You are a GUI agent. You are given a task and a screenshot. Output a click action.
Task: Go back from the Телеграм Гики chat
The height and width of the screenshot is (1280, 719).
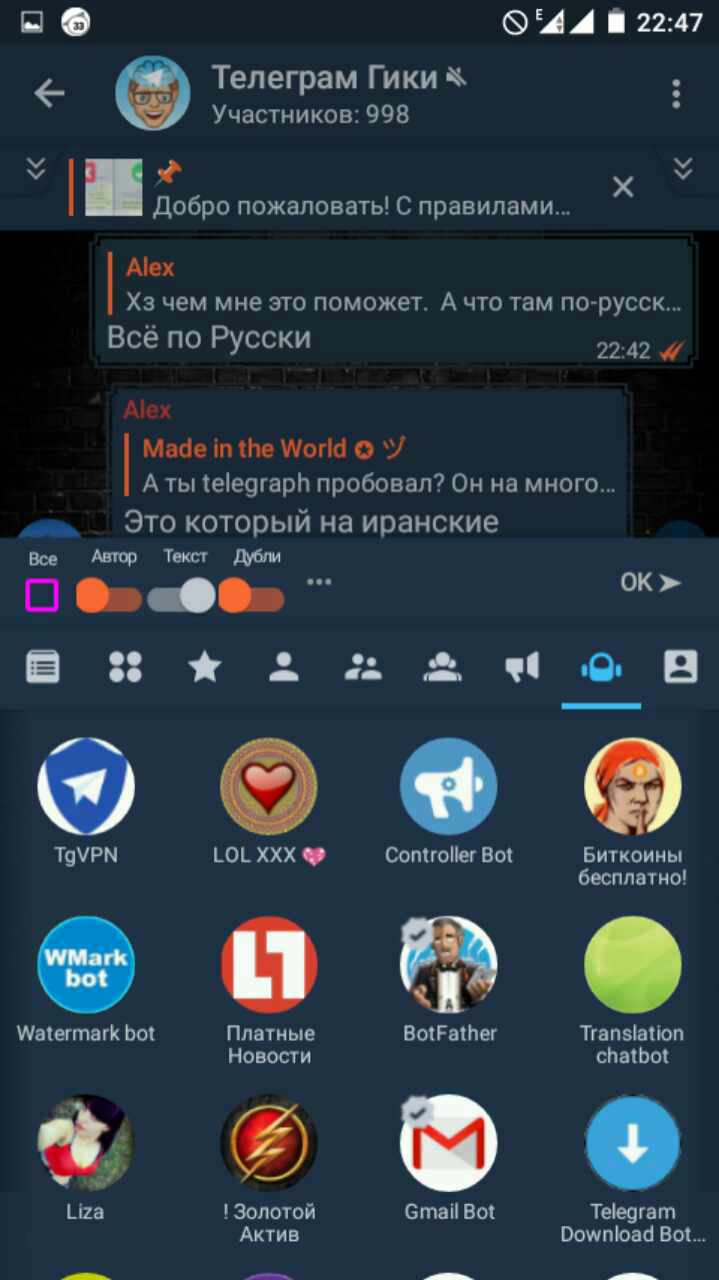[49, 94]
